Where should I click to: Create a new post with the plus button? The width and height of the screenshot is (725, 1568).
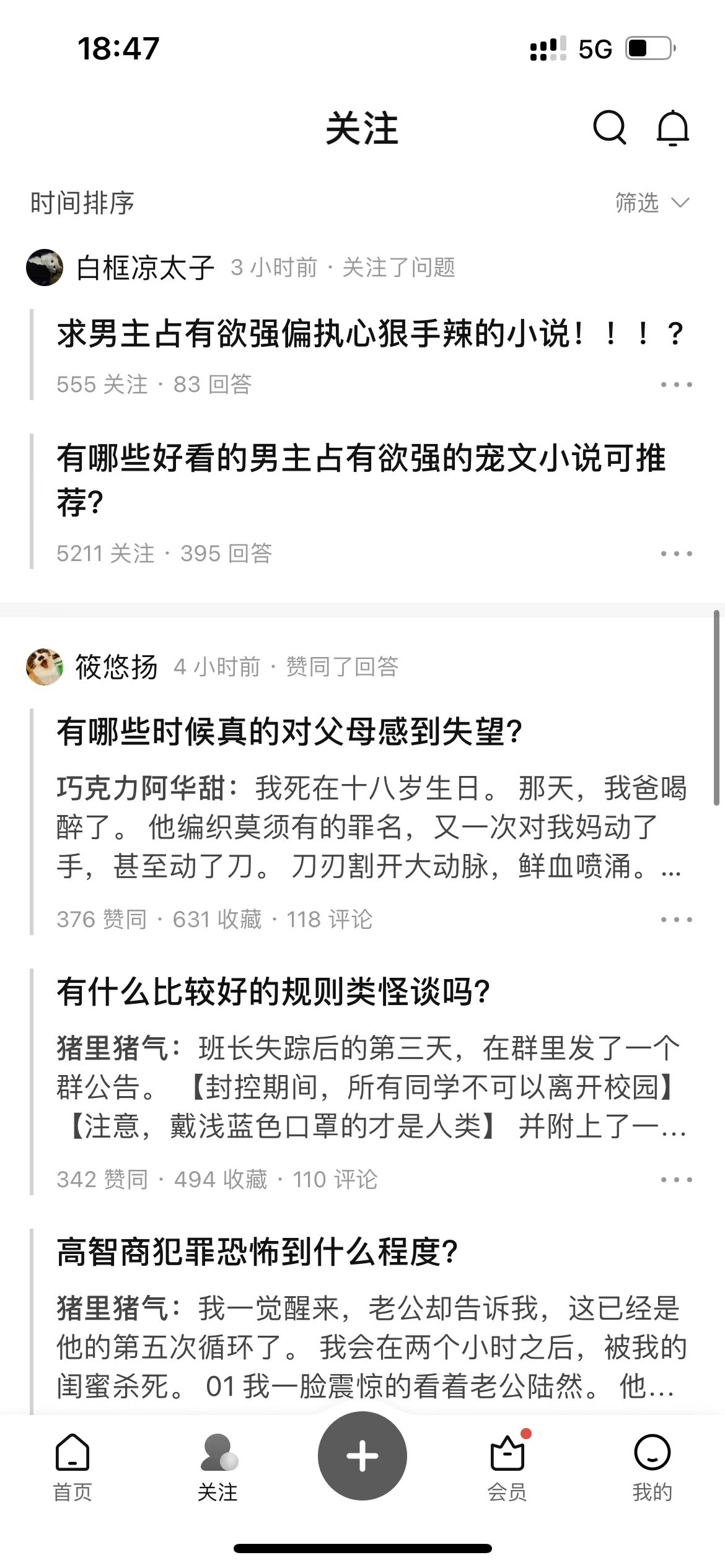click(x=362, y=1455)
